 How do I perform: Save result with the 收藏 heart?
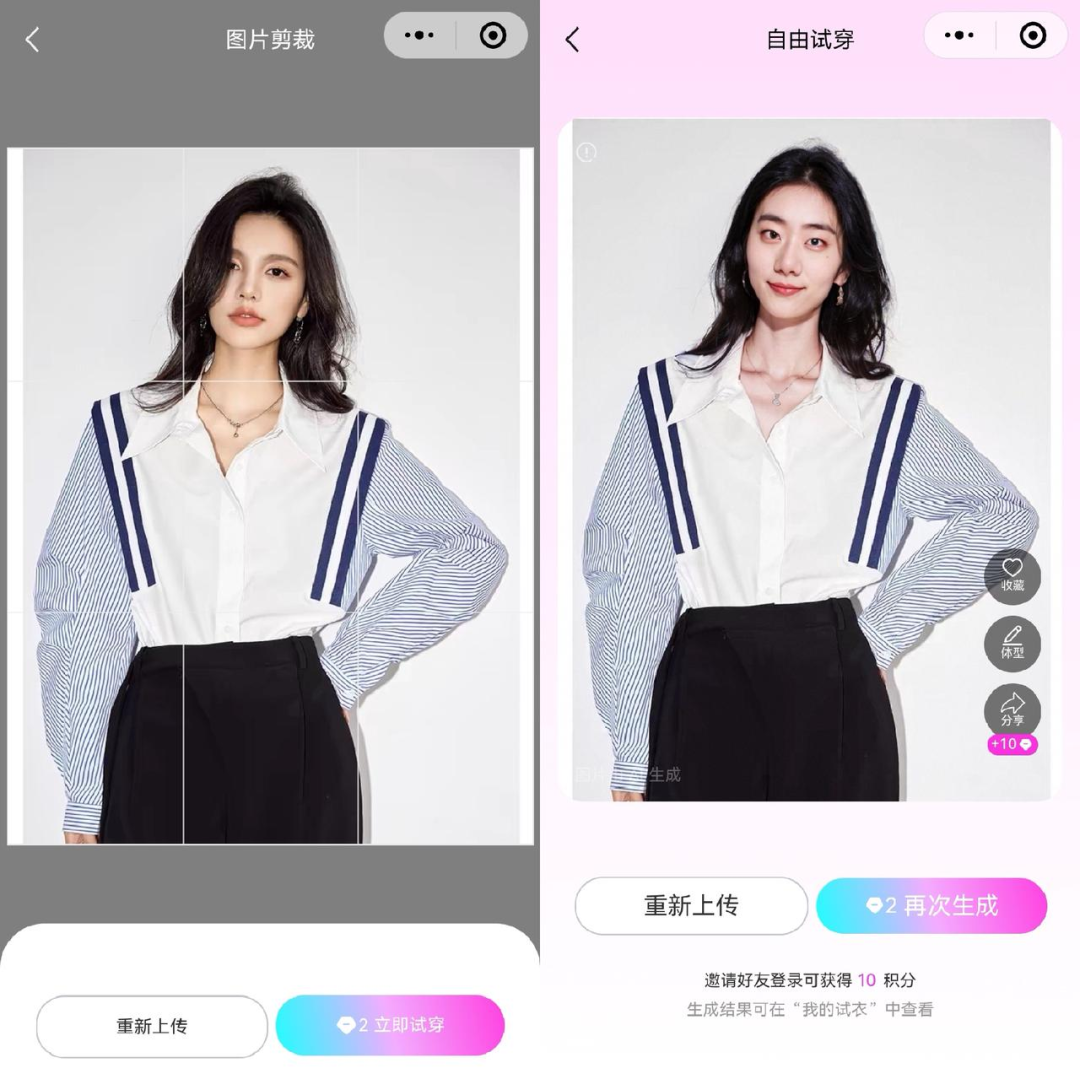point(1012,576)
